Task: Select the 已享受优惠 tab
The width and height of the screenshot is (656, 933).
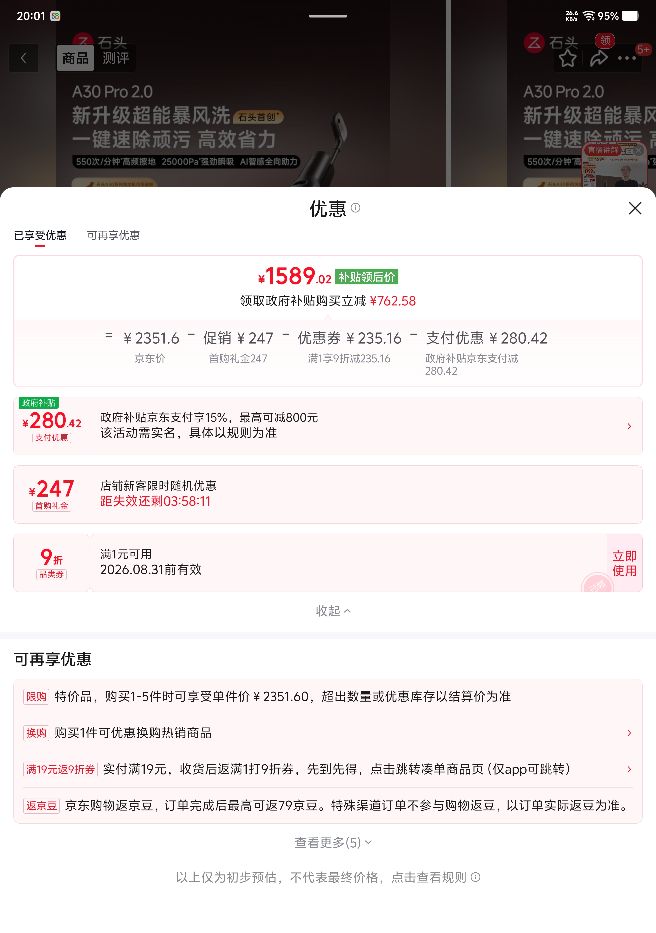Action: click(x=40, y=235)
